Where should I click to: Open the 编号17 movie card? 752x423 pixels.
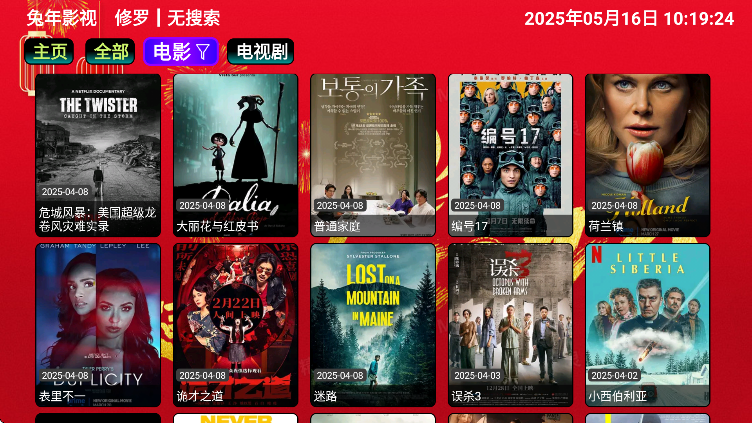(510, 155)
